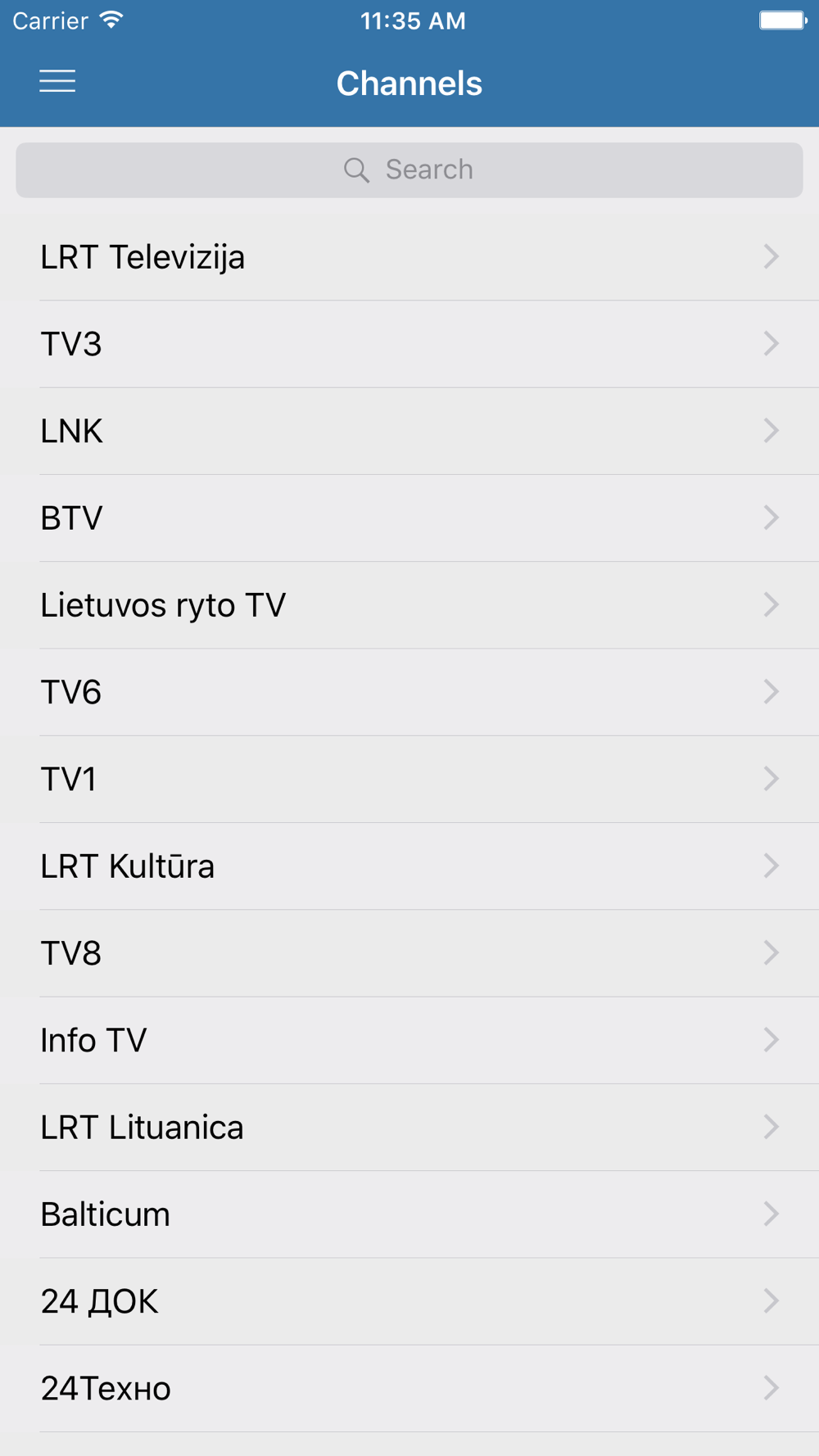This screenshot has width=819, height=1456.
Task: Open Lietuvos ryto TV
Action: pyautogui.click(x=409, y=605)
